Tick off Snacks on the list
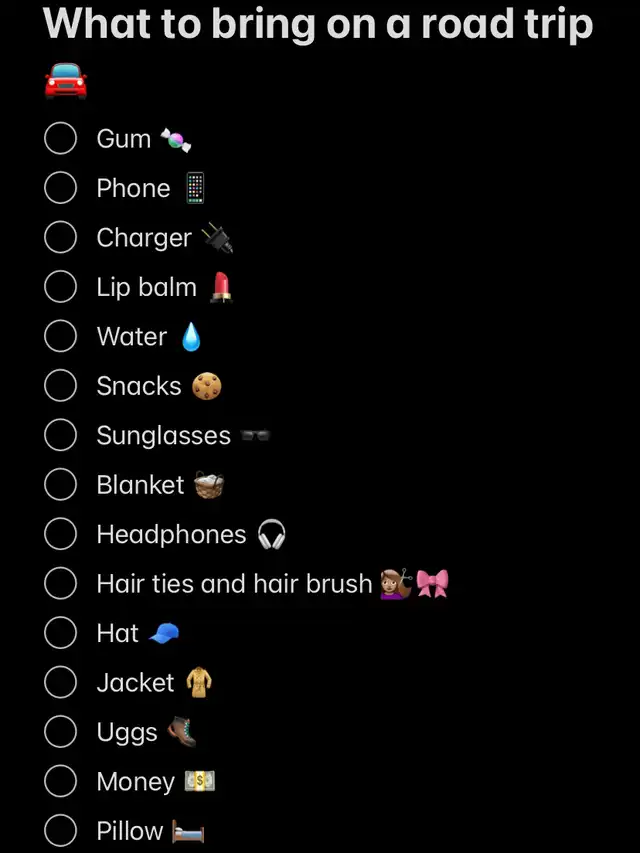Viewport: 640px width, 853px height. click(61, 386)
